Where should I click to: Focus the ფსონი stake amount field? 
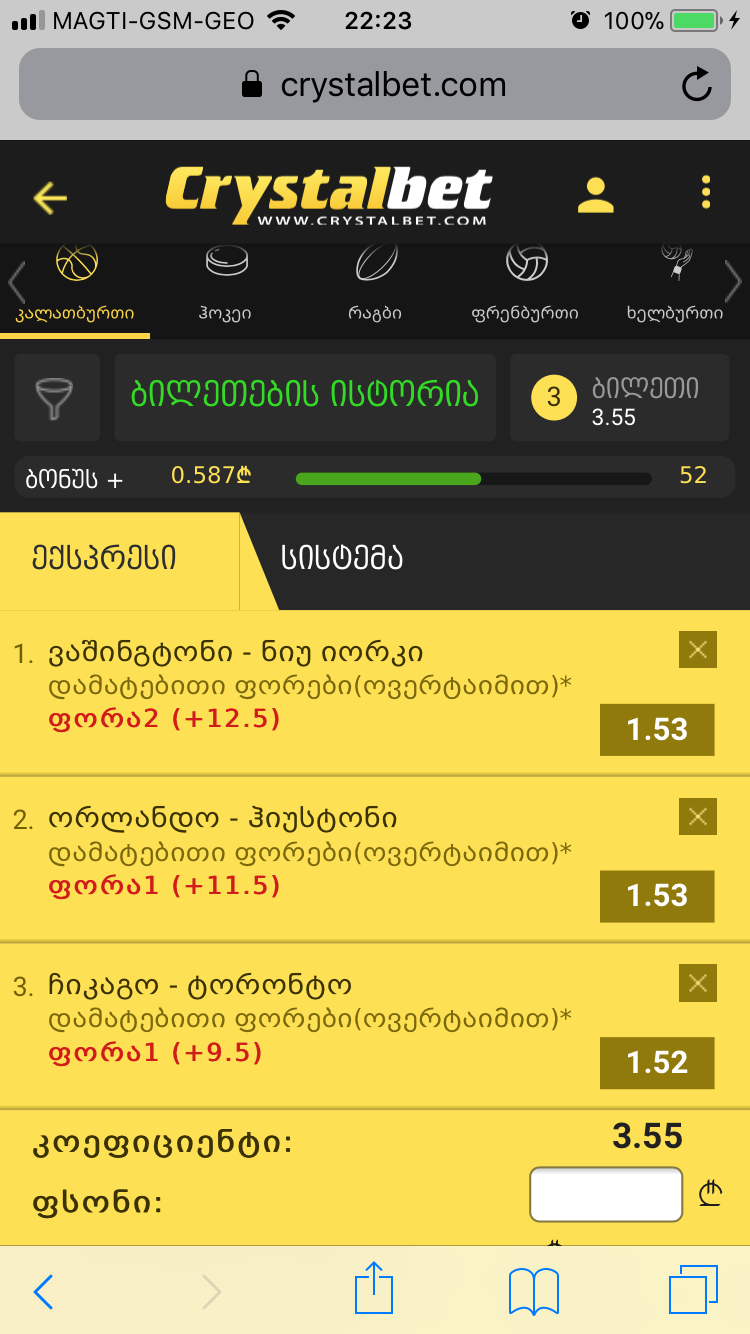(606, 1194)
